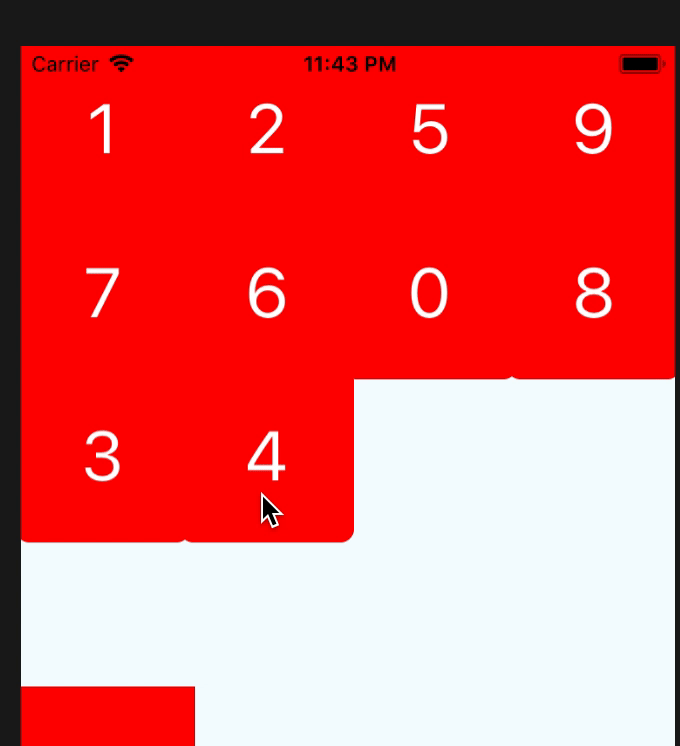Tap the number 3 tile

tap(102, 458)
